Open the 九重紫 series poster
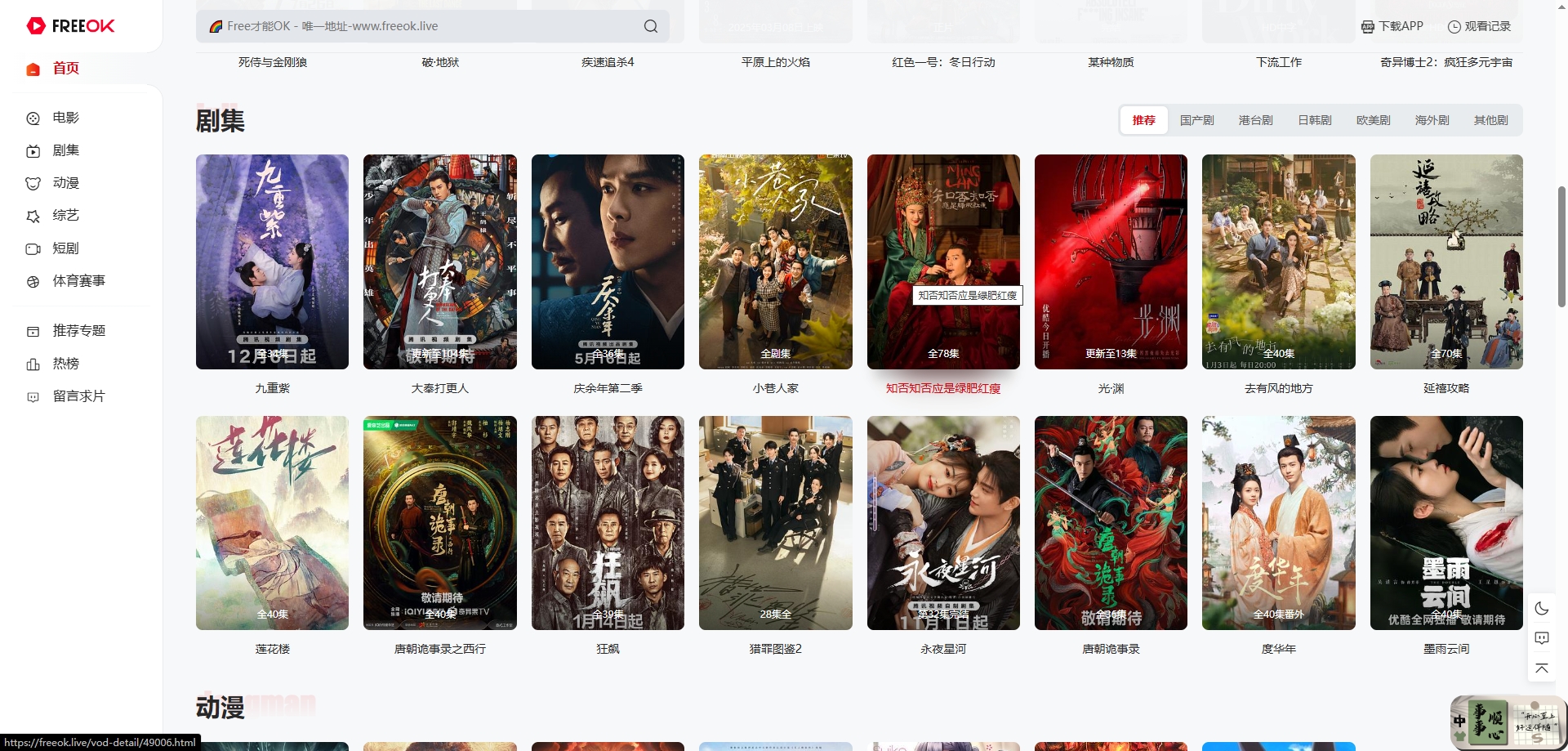Screen dimensions: 1568x751 (272, 262)
